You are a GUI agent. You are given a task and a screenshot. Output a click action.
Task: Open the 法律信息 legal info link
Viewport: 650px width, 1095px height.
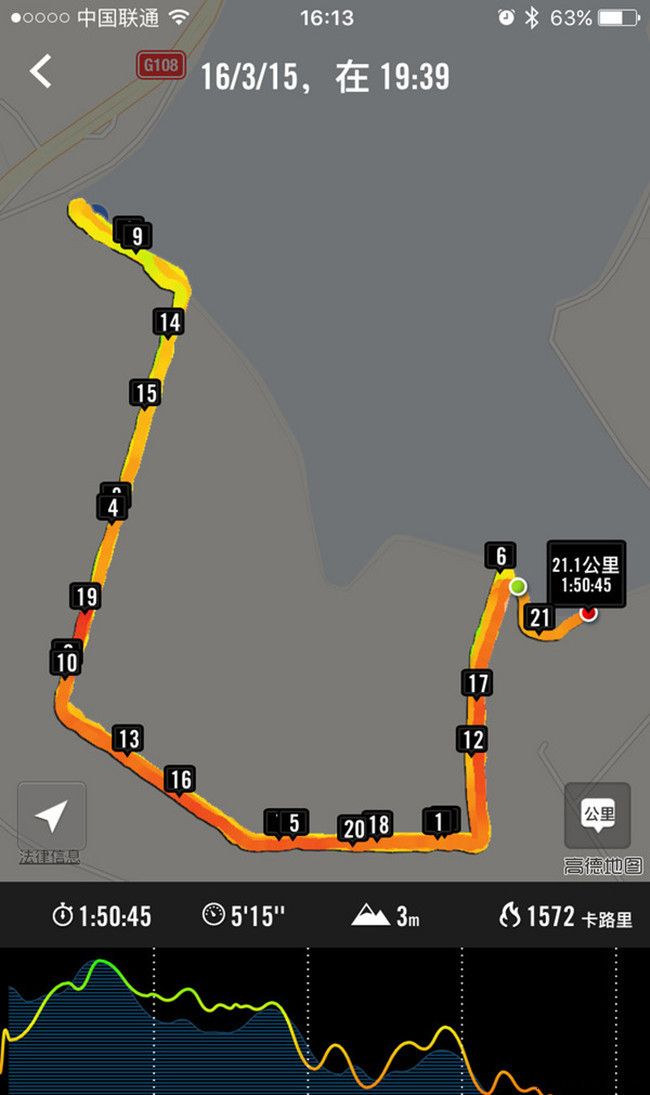pyautogui.click(x=50, y=857)
